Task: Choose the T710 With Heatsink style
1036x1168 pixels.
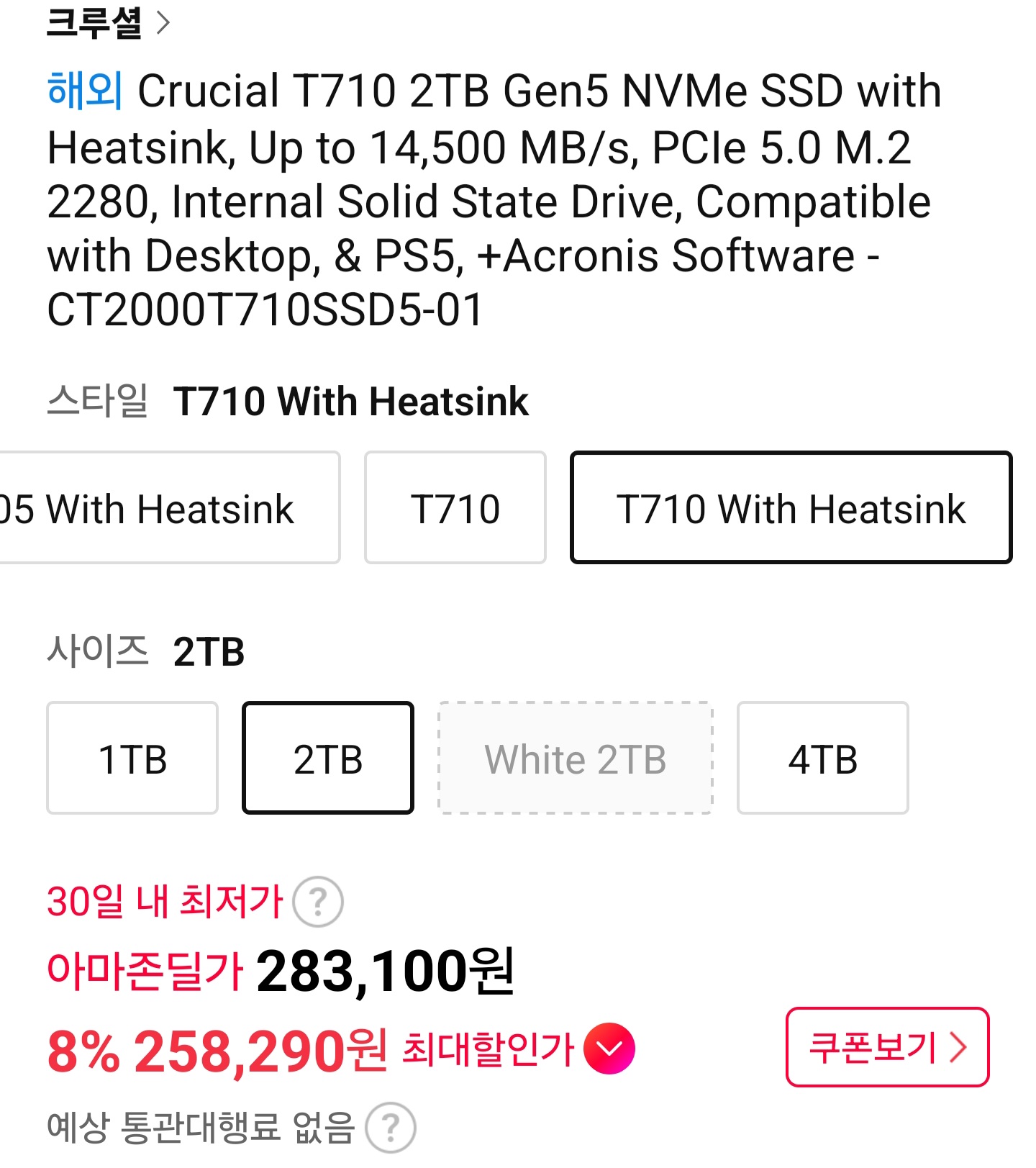Action: coord(791,508)
